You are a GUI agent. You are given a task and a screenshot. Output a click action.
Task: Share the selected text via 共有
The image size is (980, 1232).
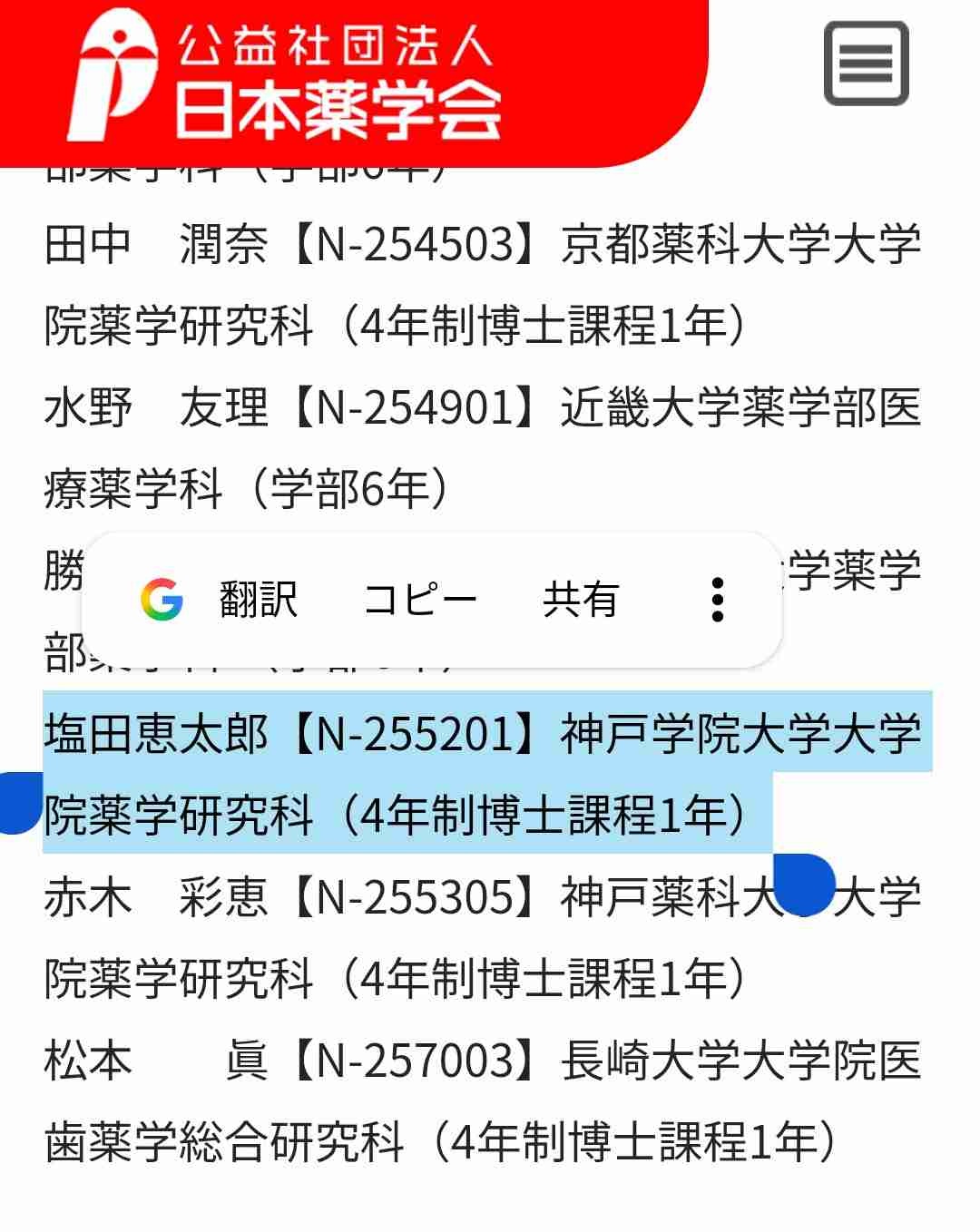coord(580,600)
